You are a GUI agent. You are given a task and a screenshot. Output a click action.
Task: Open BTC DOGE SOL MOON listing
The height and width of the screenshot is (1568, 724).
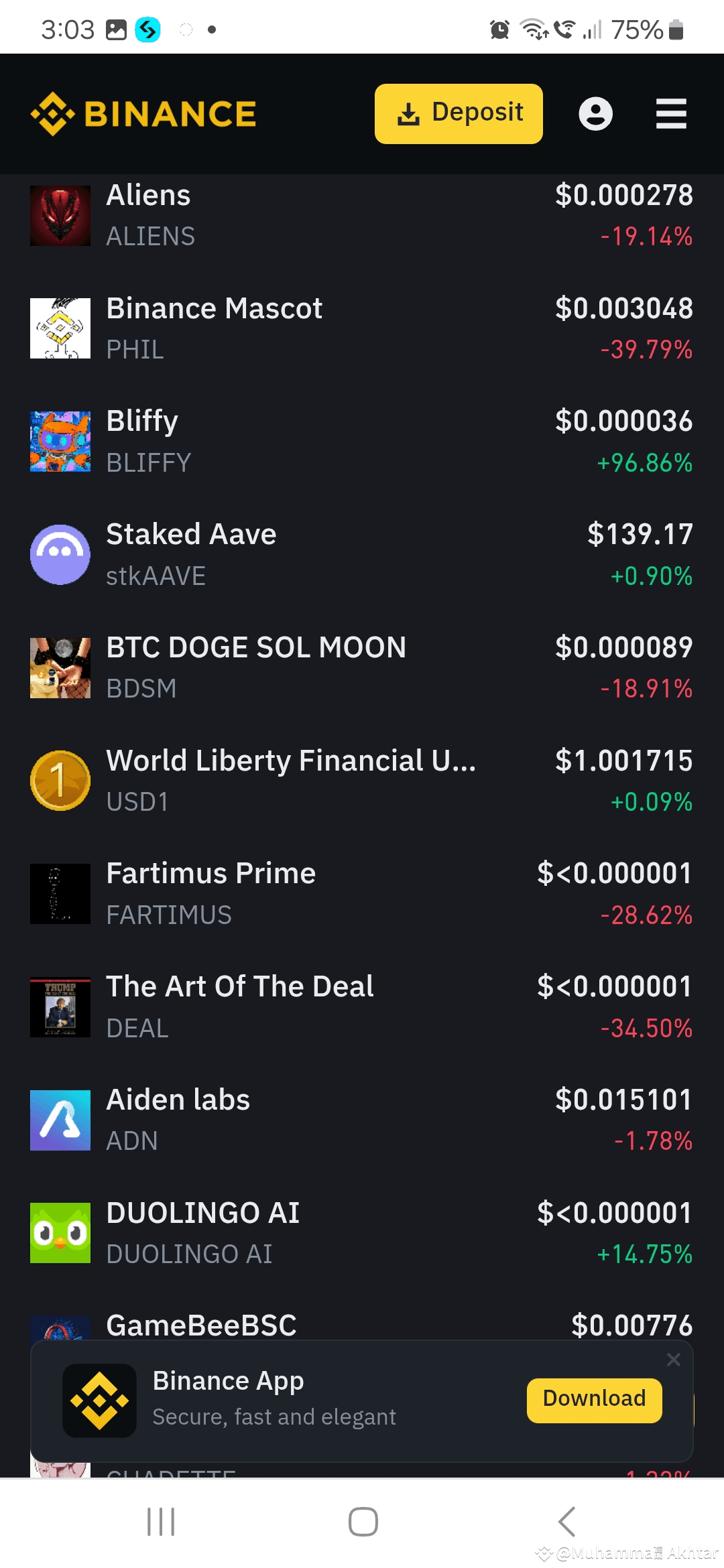pos(362,667)
